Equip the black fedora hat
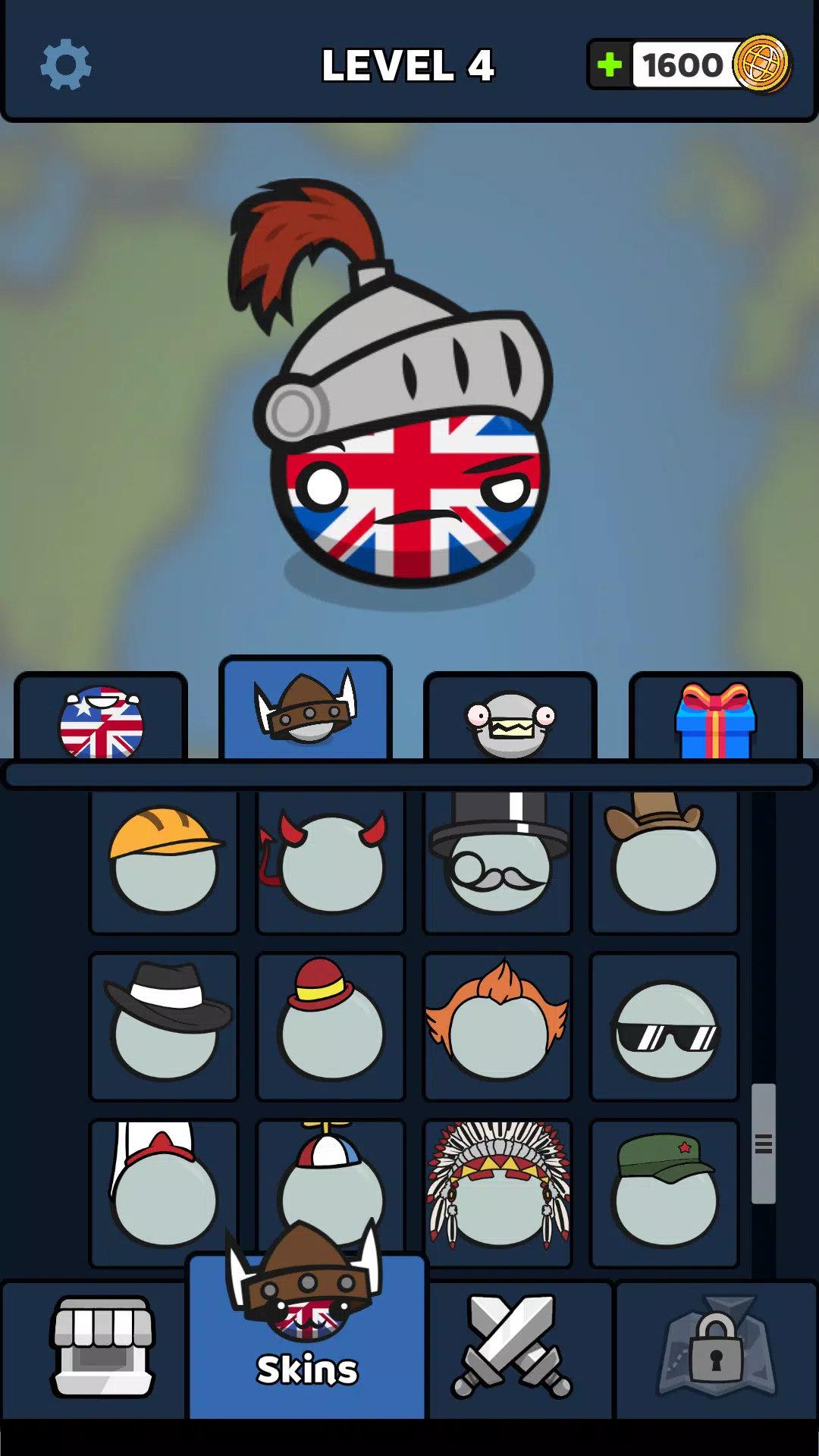This screenshot has width=819, height=1456. [164, 1026]
